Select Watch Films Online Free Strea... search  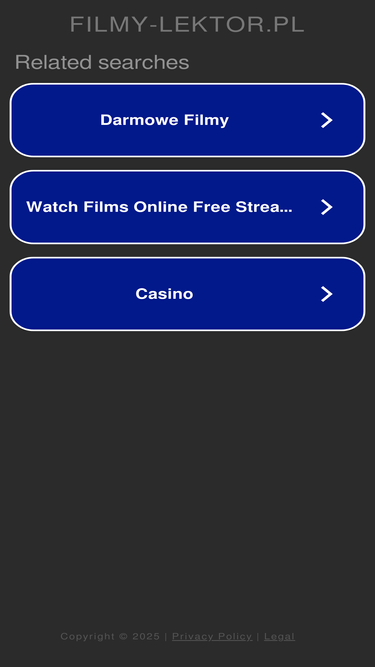point(188,207)
